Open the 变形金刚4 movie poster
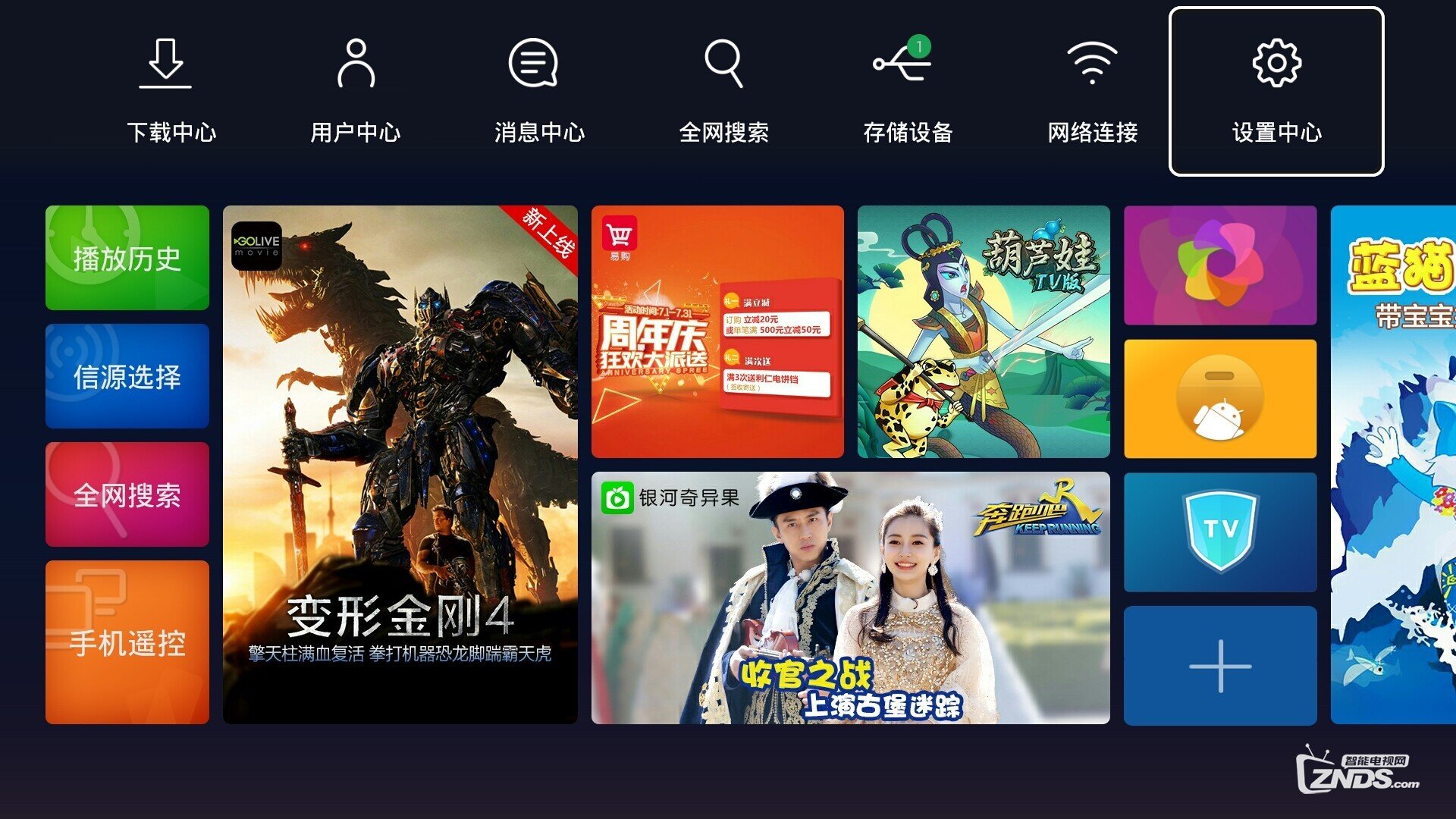Image resolution: width=1456 pixels, height=819 pixels. click(400, 464)
